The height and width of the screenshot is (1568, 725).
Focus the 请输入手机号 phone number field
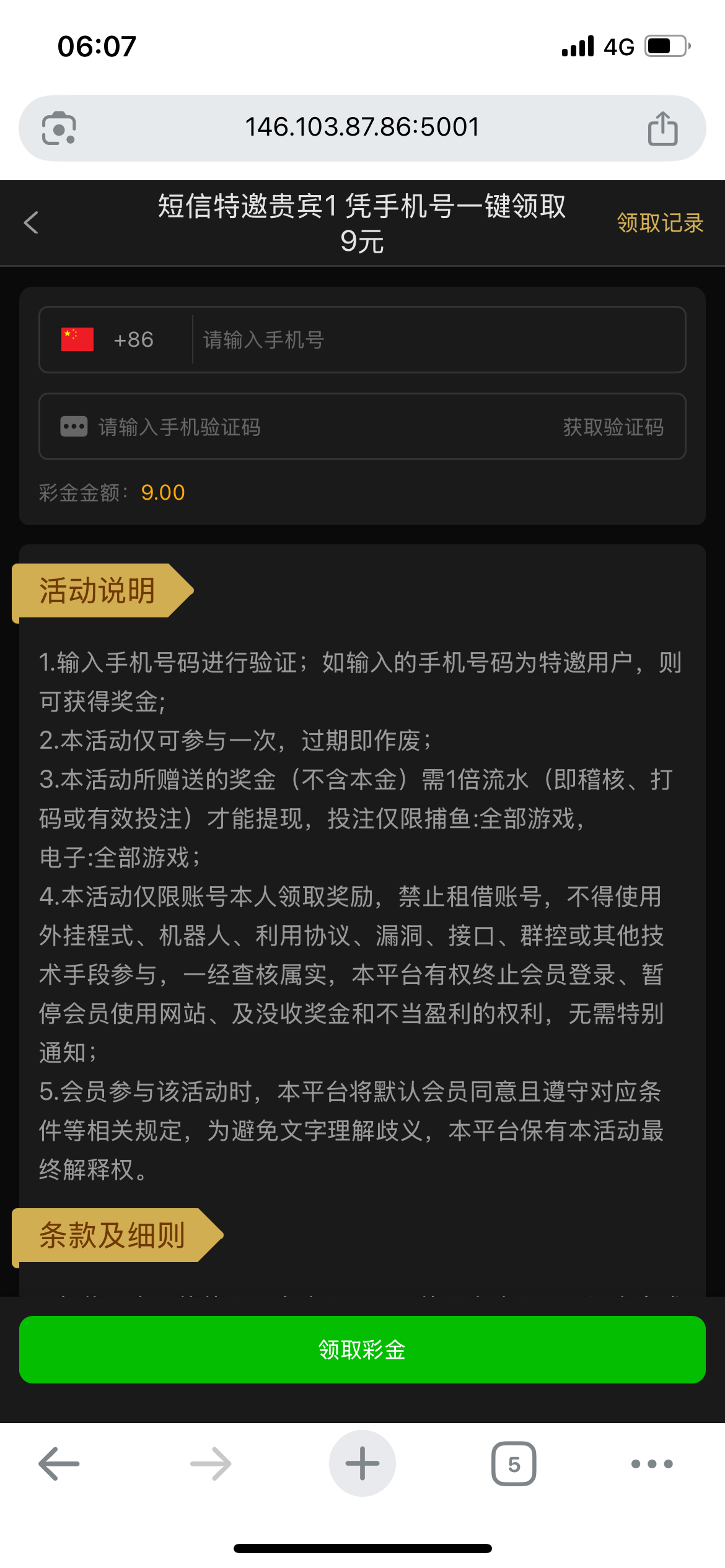coord(434,339)
